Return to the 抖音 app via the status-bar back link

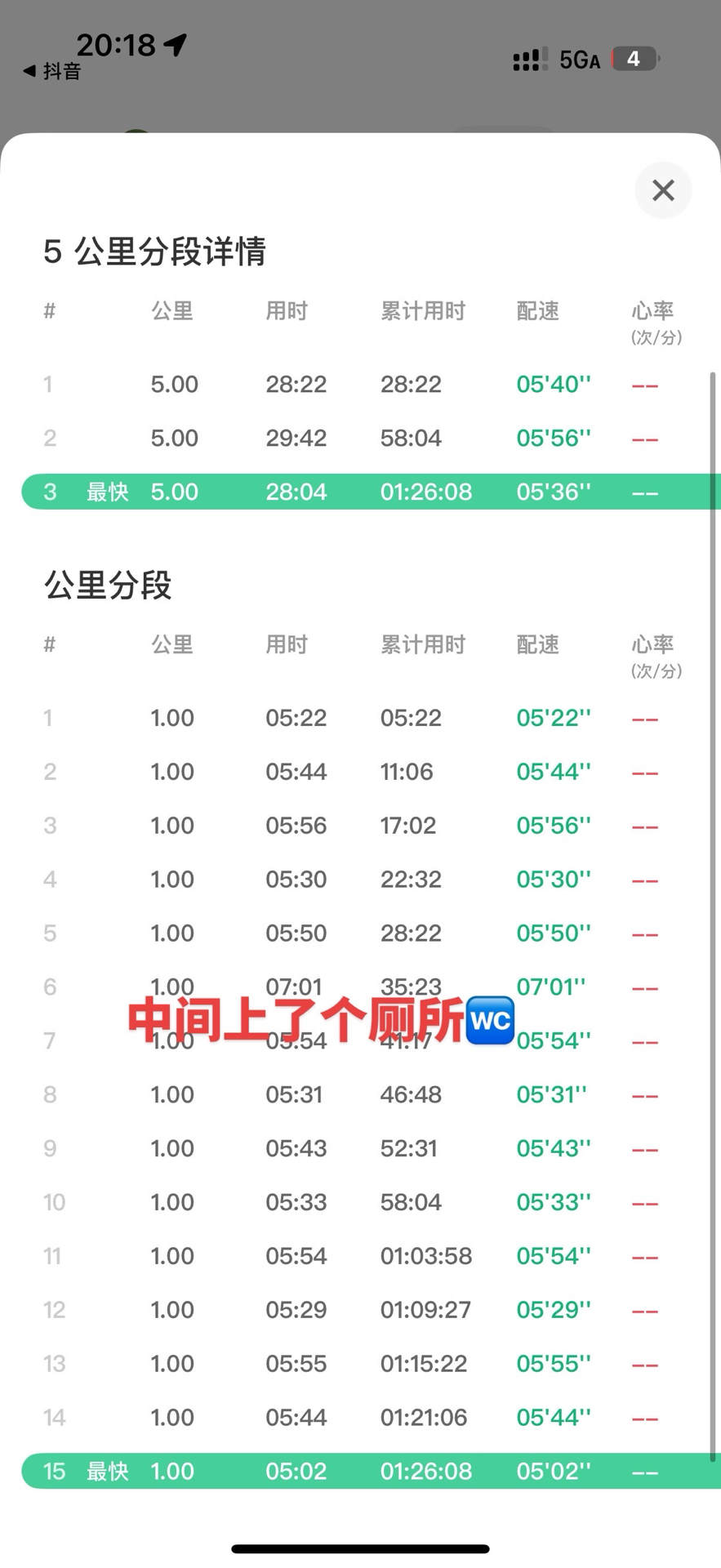click(x=52, y=72)
